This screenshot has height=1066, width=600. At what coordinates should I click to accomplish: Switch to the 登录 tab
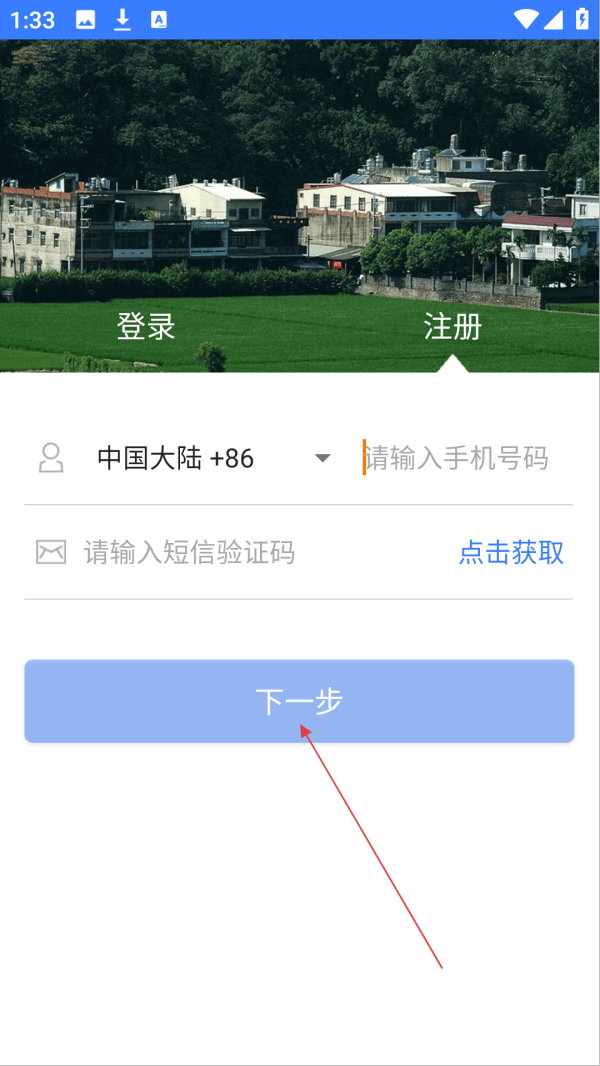[146, 327]
